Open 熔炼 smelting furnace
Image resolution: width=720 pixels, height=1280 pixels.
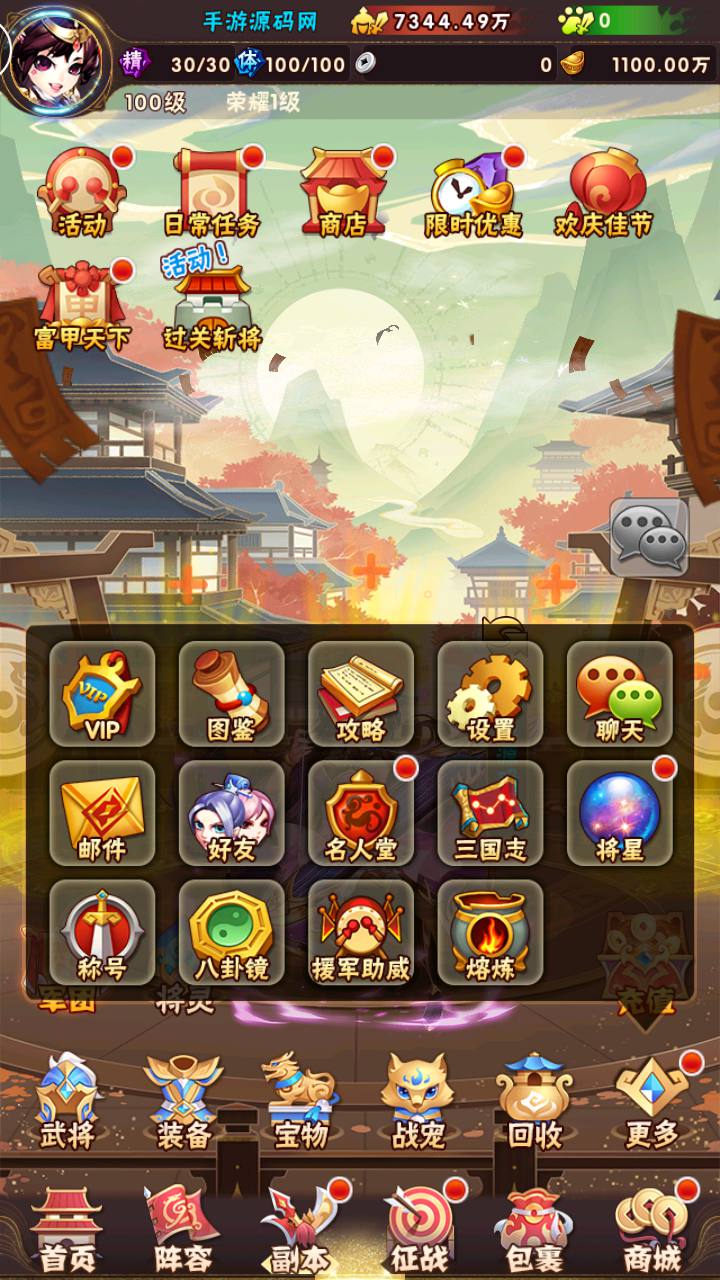coord(490,932)
